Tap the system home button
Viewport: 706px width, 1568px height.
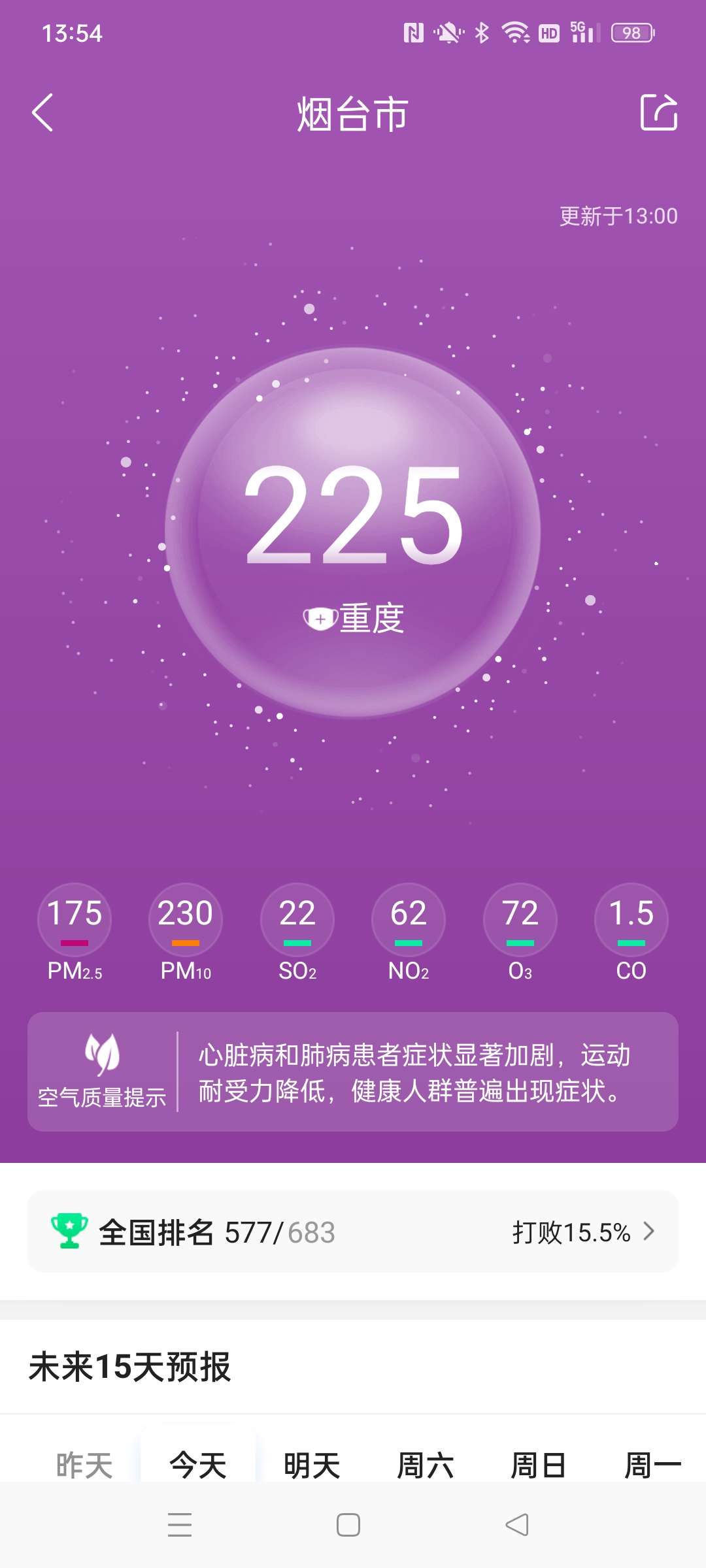pos(348,1525)
